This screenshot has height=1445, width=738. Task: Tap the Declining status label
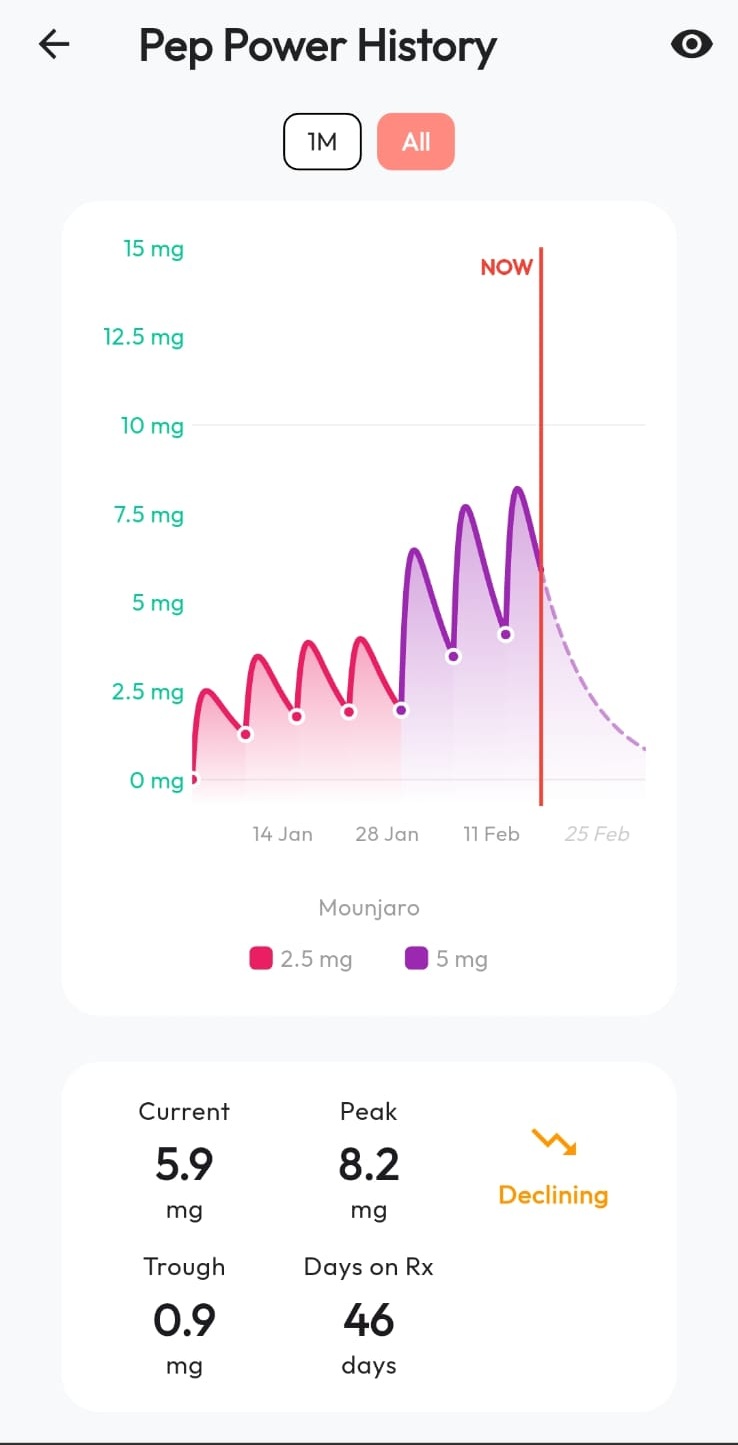(552, 1194)
